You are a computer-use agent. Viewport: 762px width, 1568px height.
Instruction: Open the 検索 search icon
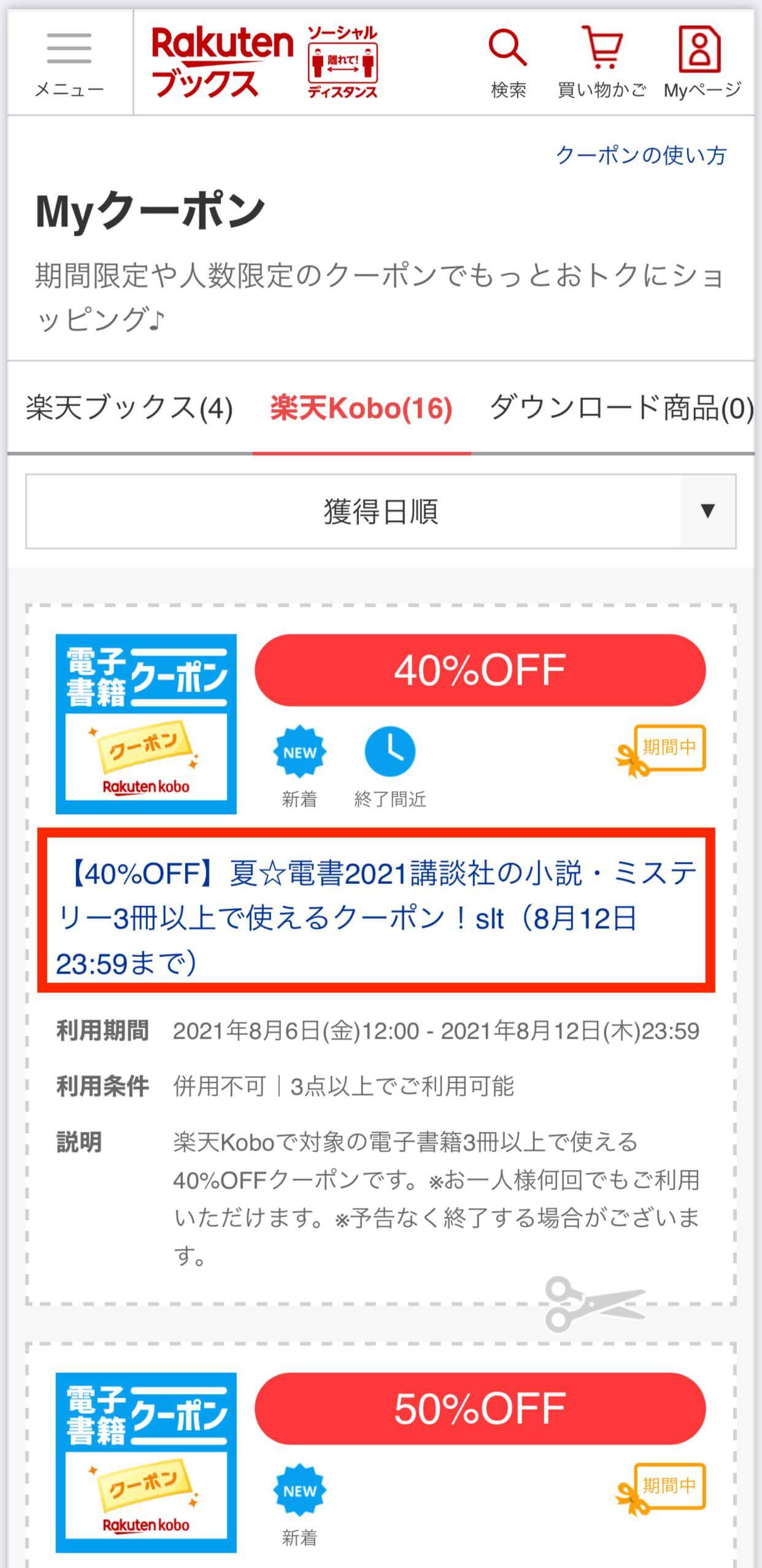coord(508,63)
